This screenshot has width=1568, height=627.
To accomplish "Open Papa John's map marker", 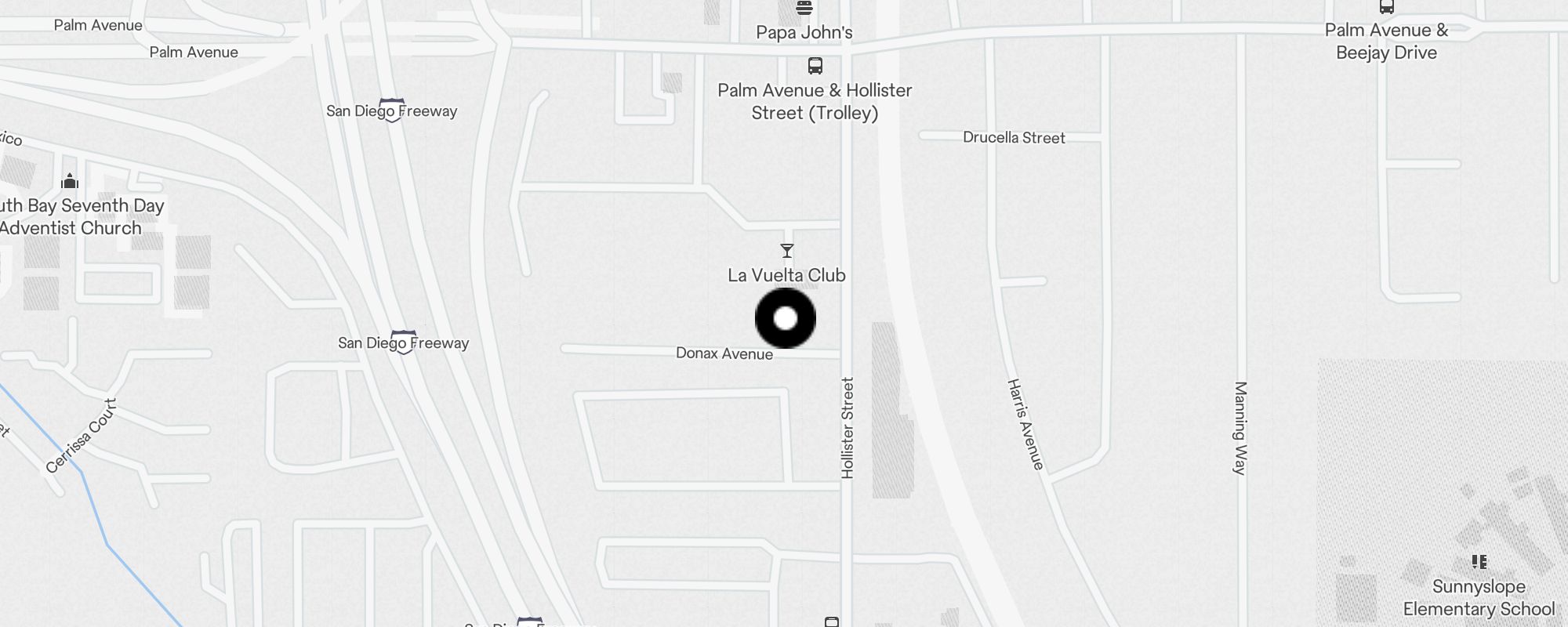I will tap(804, 9).
